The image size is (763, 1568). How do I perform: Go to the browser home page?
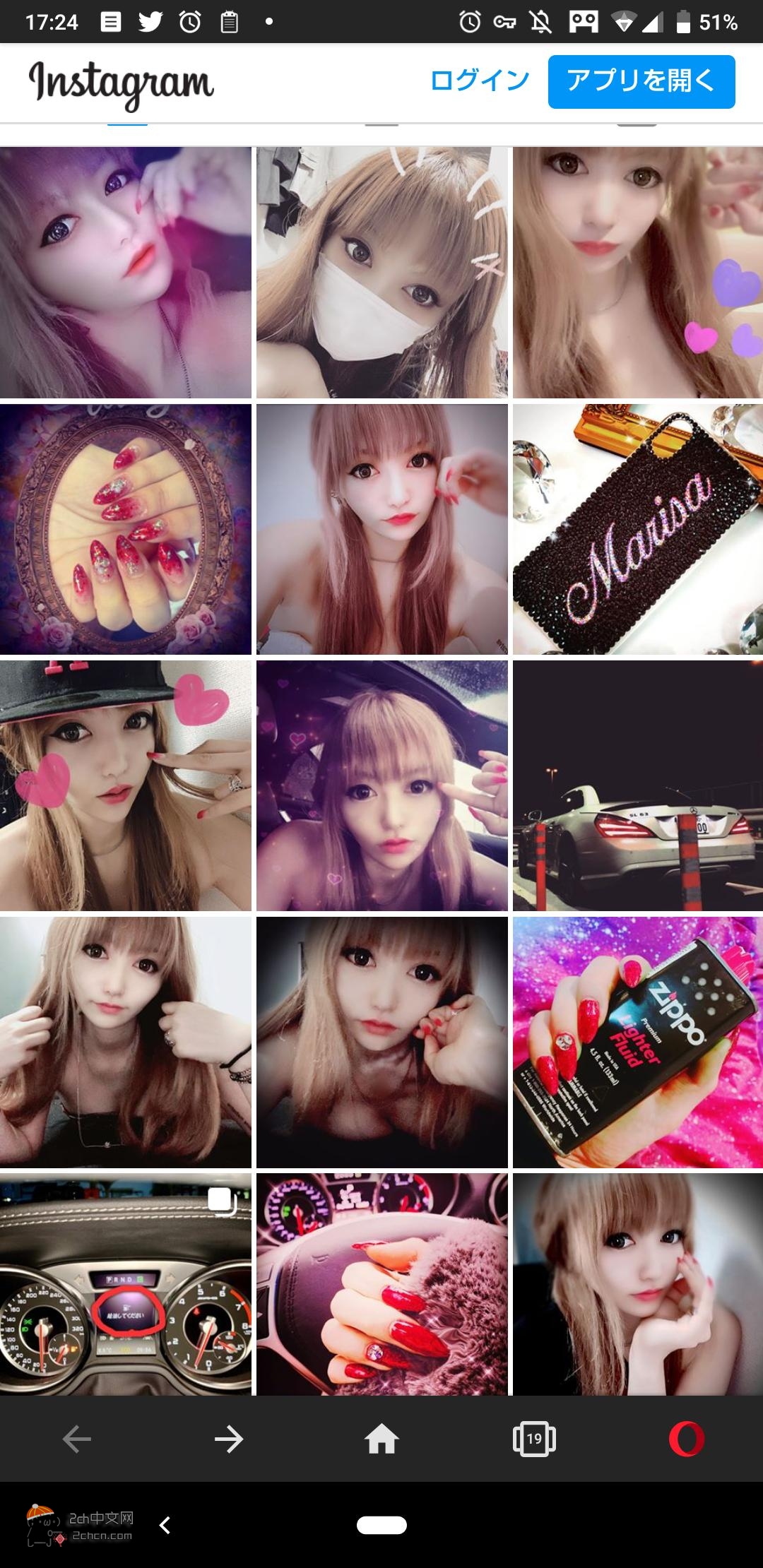(381, 1439)
